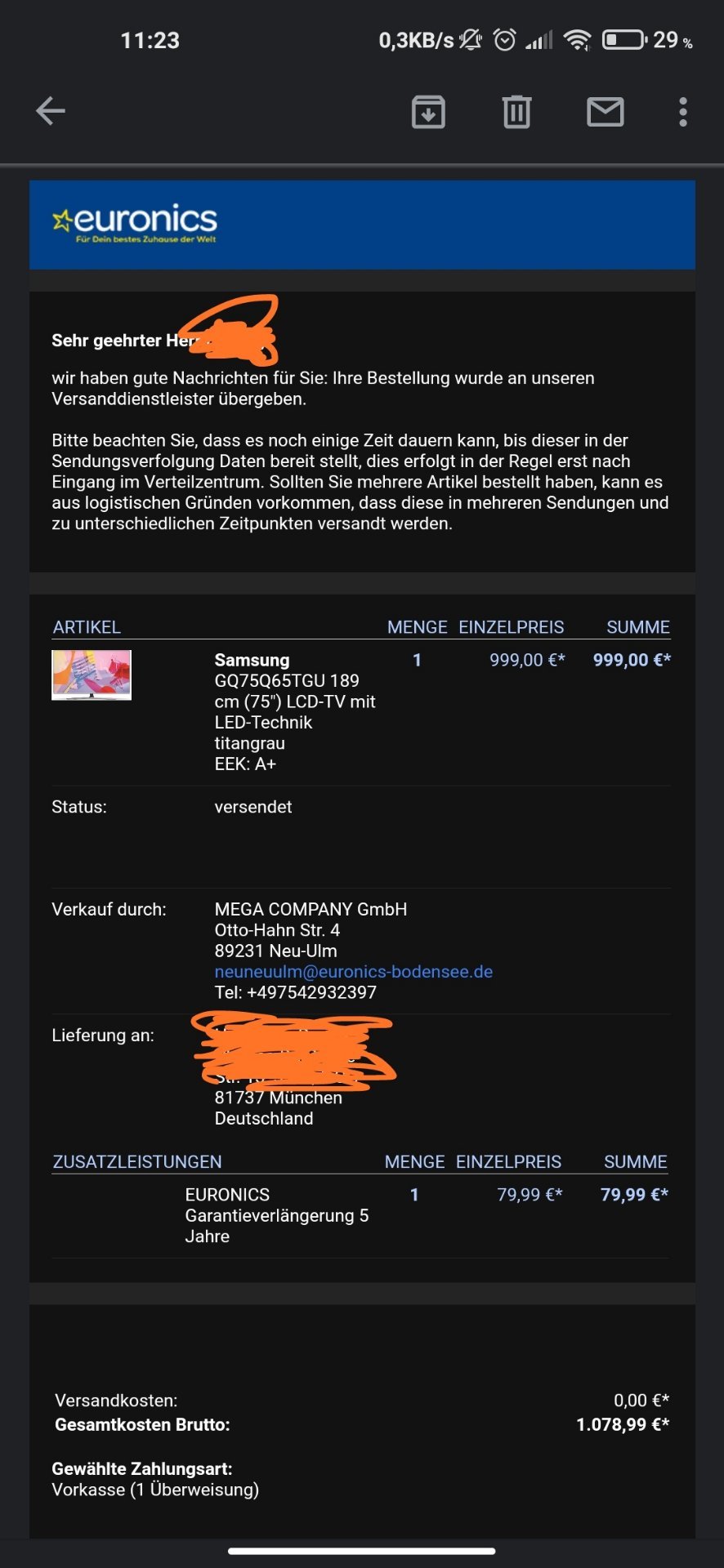Tap the Samsung TV product image
The image size is (724, 1568).
pos(92,675)
